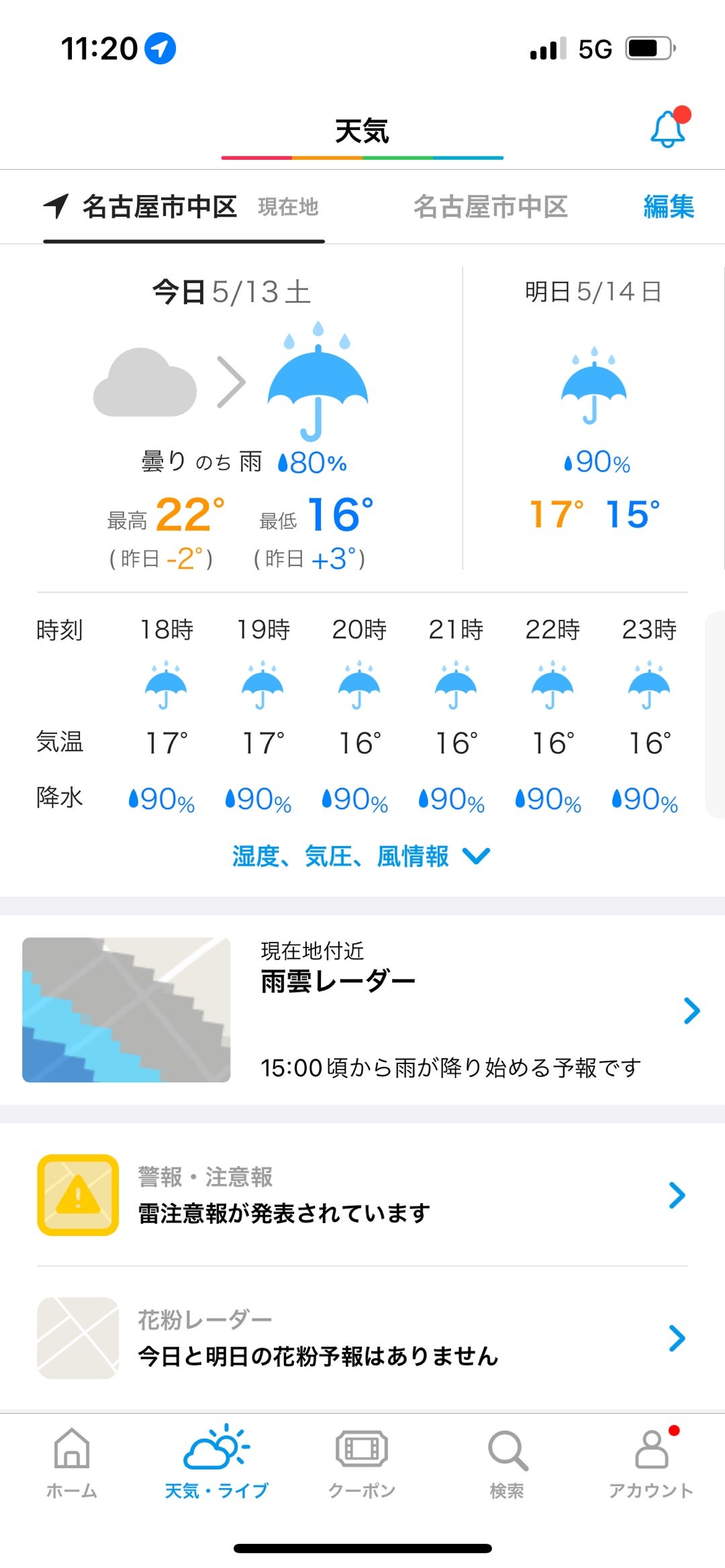
Task: Open the 雨雲レーダー rain radar card
Action: 362,1010
